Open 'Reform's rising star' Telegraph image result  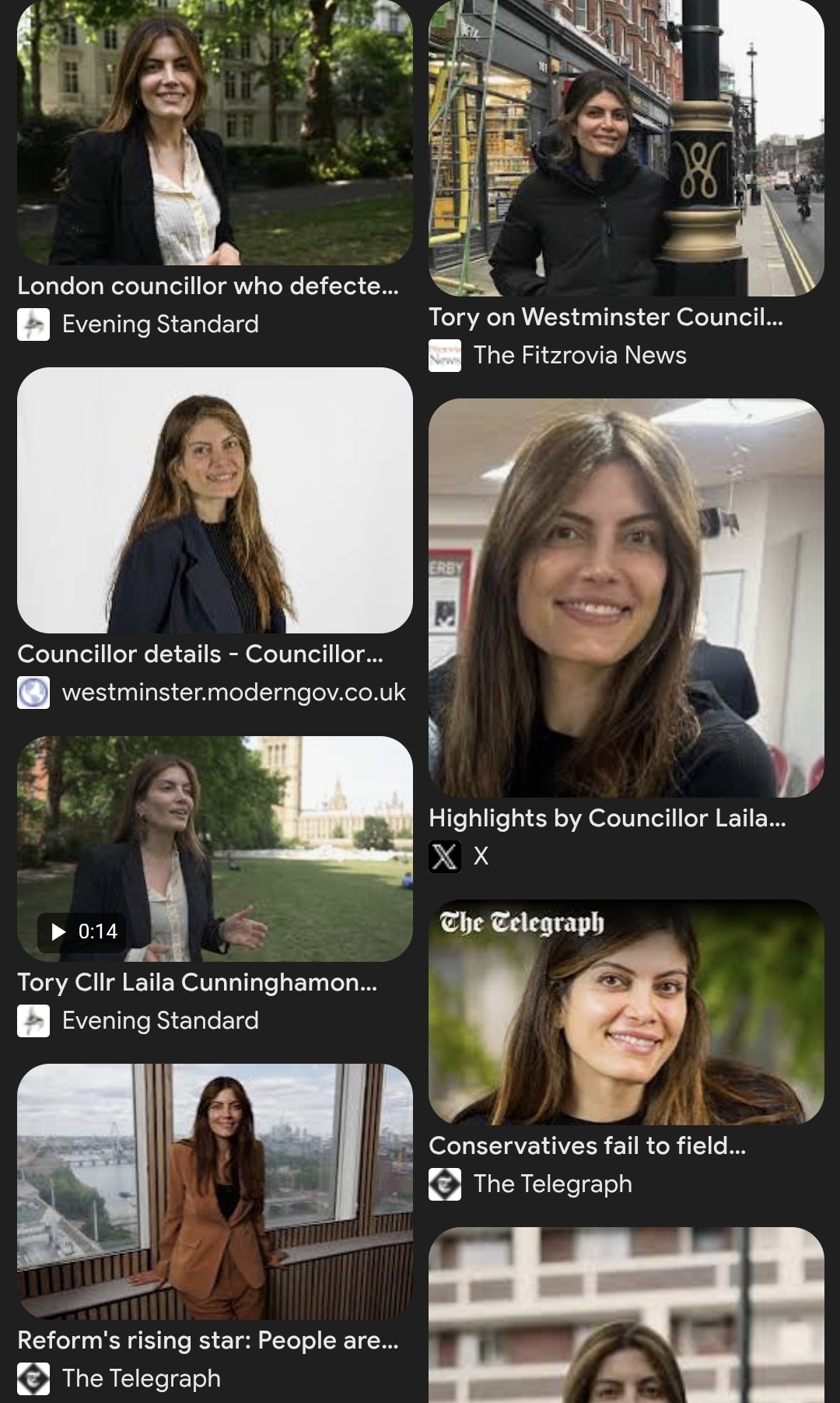pyautogui.click(x=215, y=1191)
